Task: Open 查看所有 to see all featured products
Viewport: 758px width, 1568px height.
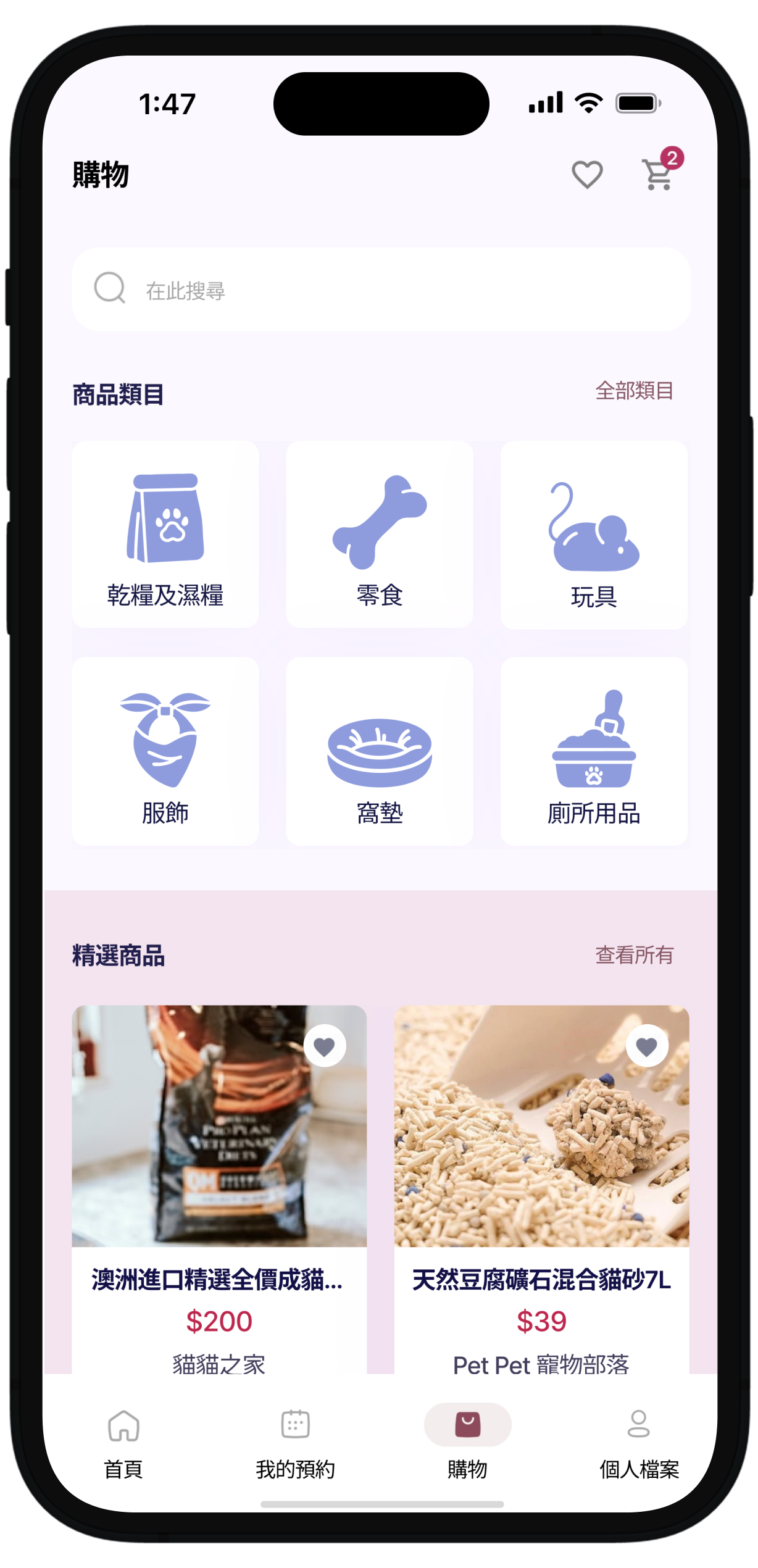Action: click(635, 954)
